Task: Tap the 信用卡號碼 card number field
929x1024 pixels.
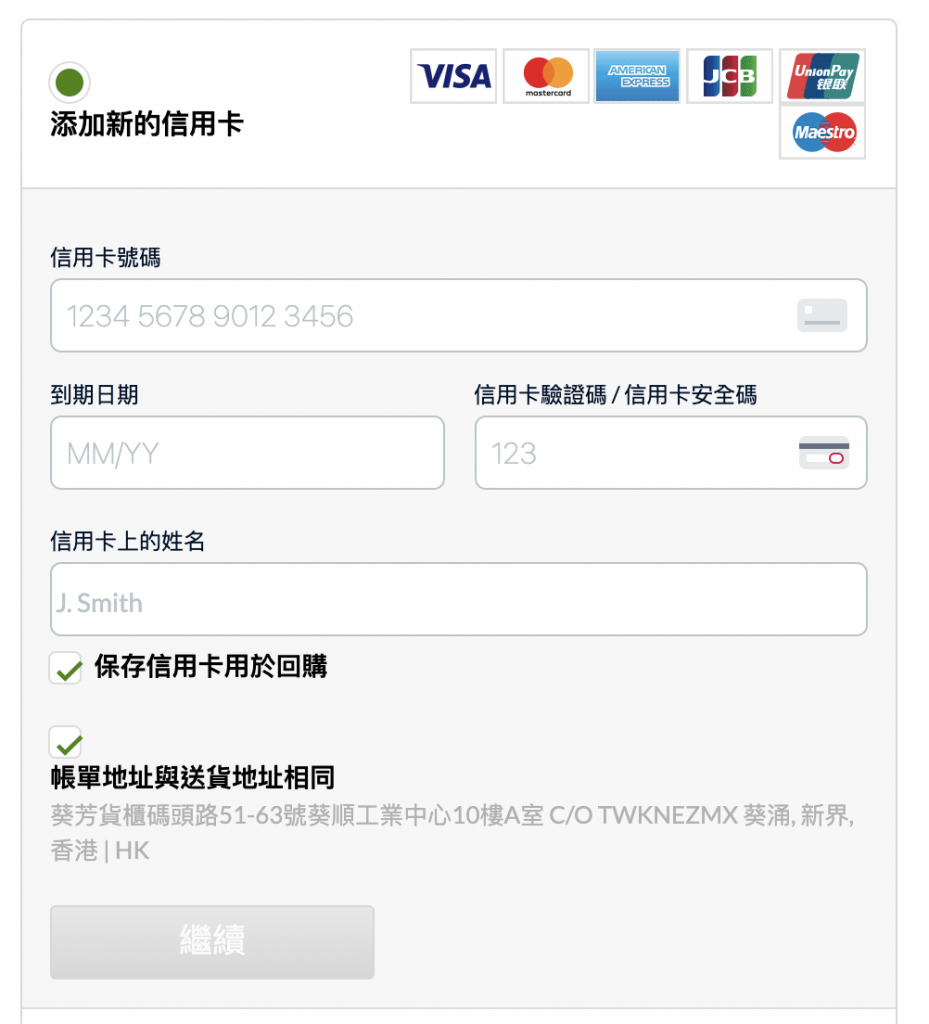Action: coord(420,316)
